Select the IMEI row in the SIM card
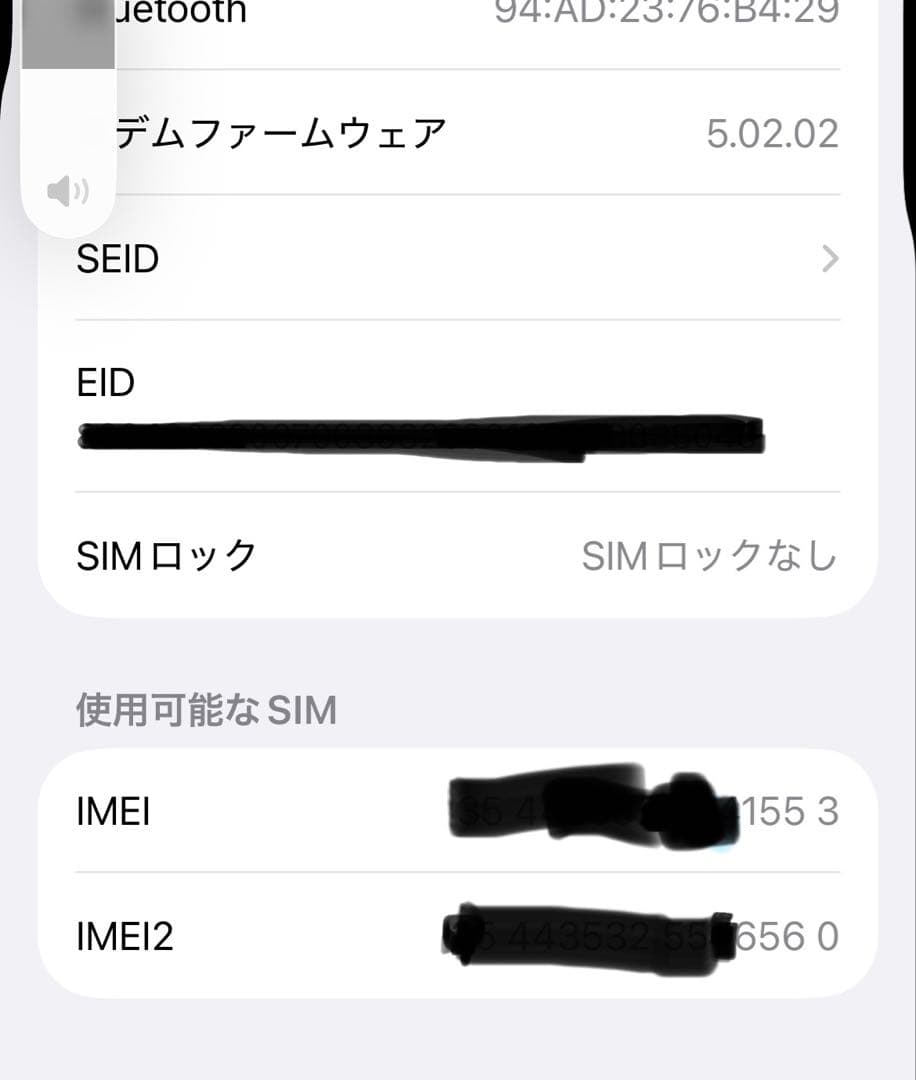This screenshot has width=916, height=1080. pyautogui.click(x=450, y=810)
